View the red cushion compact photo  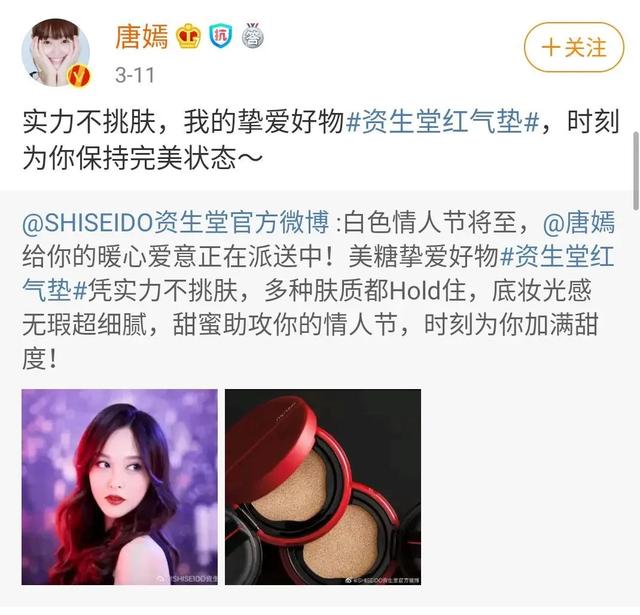coord(322,486)
